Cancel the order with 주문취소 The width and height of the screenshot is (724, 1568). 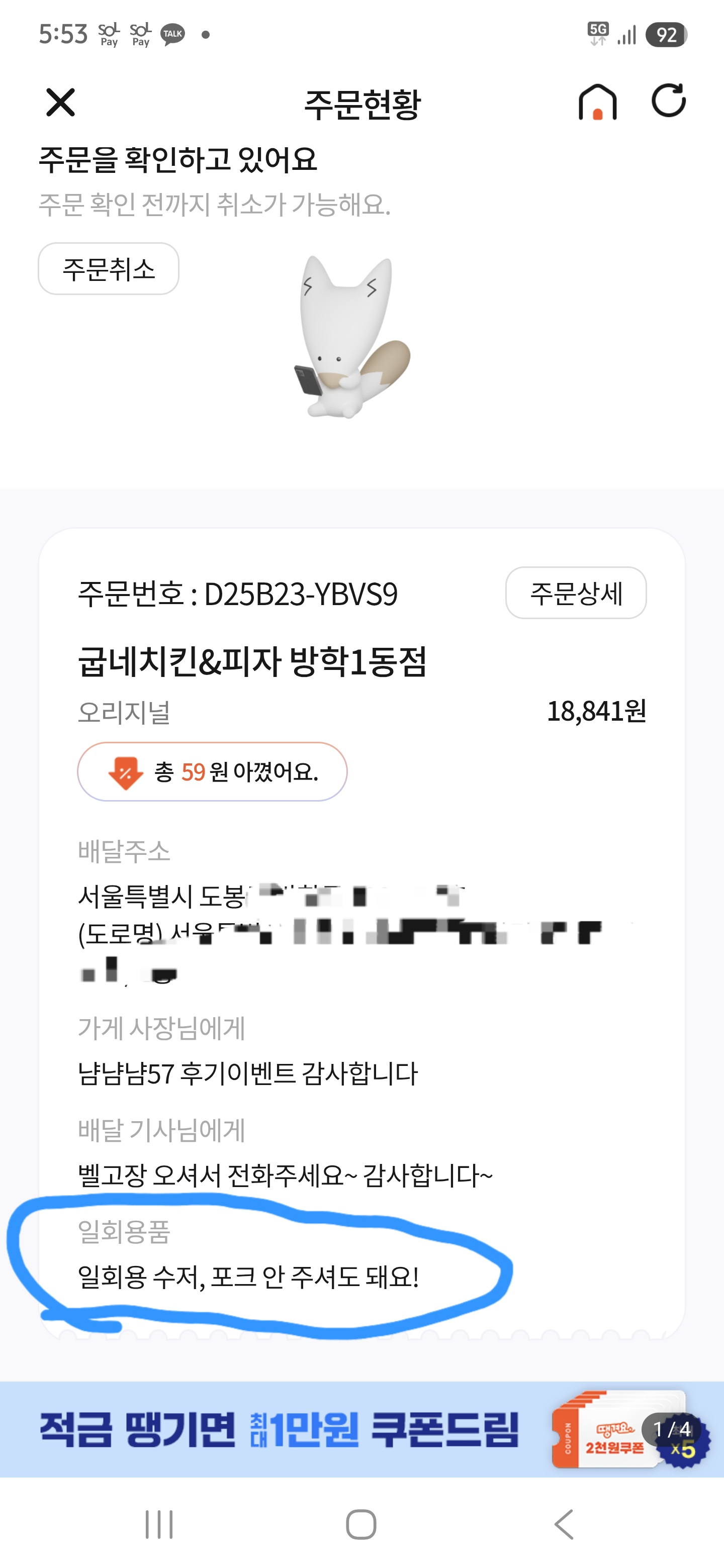(109, 269)
